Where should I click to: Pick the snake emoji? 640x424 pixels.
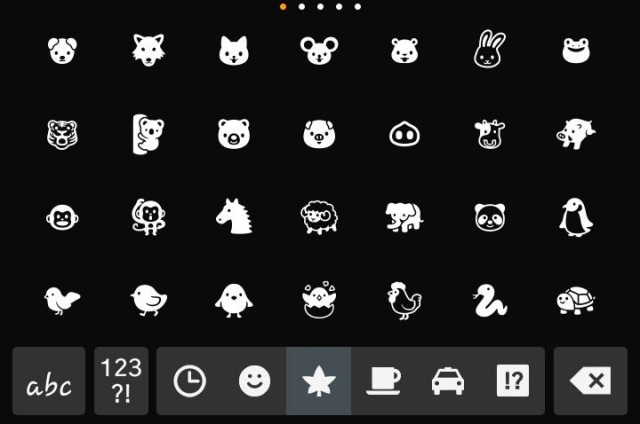pos(489,299)
